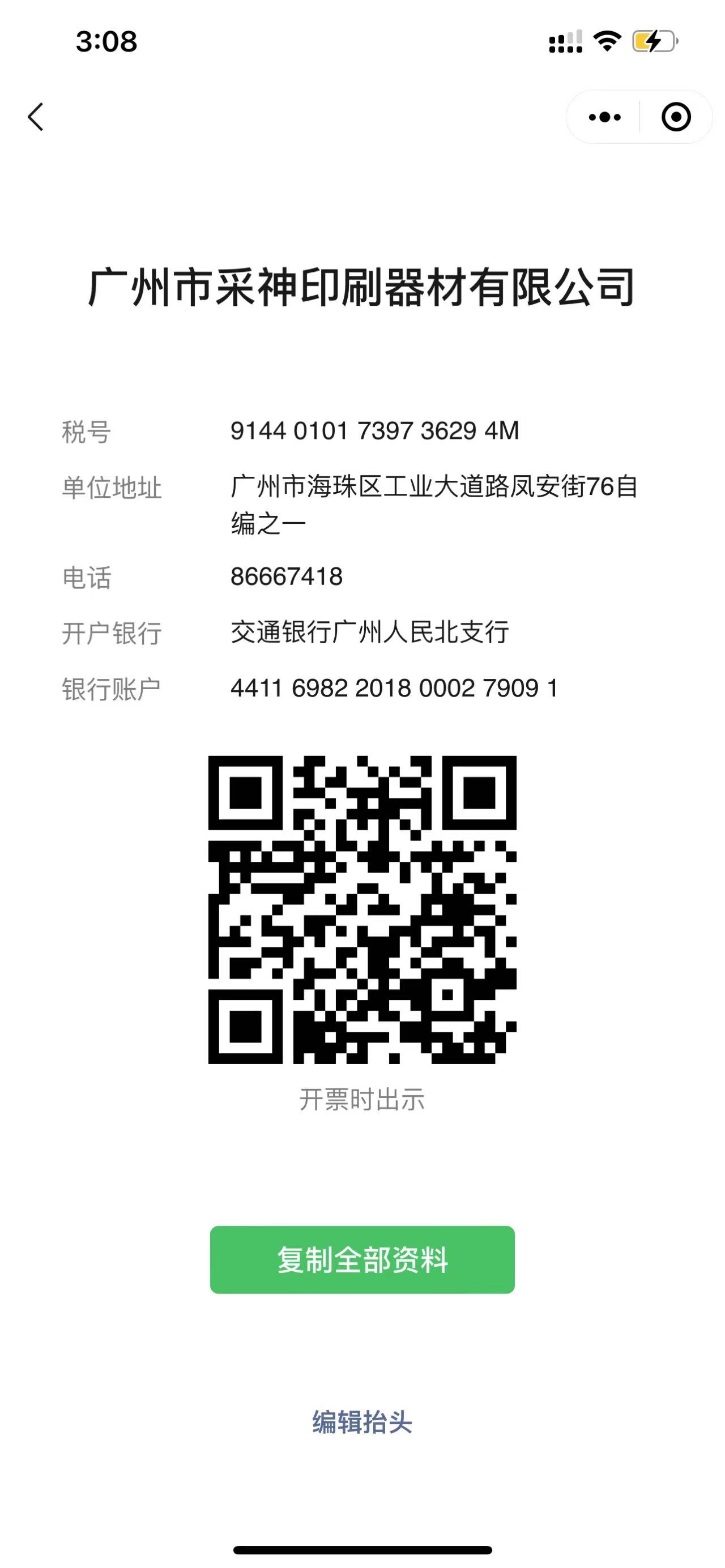Tap the 复制全部资料 button
Image resolution: width=725 pixels, height=1568 pixels.
(362, 1259)
